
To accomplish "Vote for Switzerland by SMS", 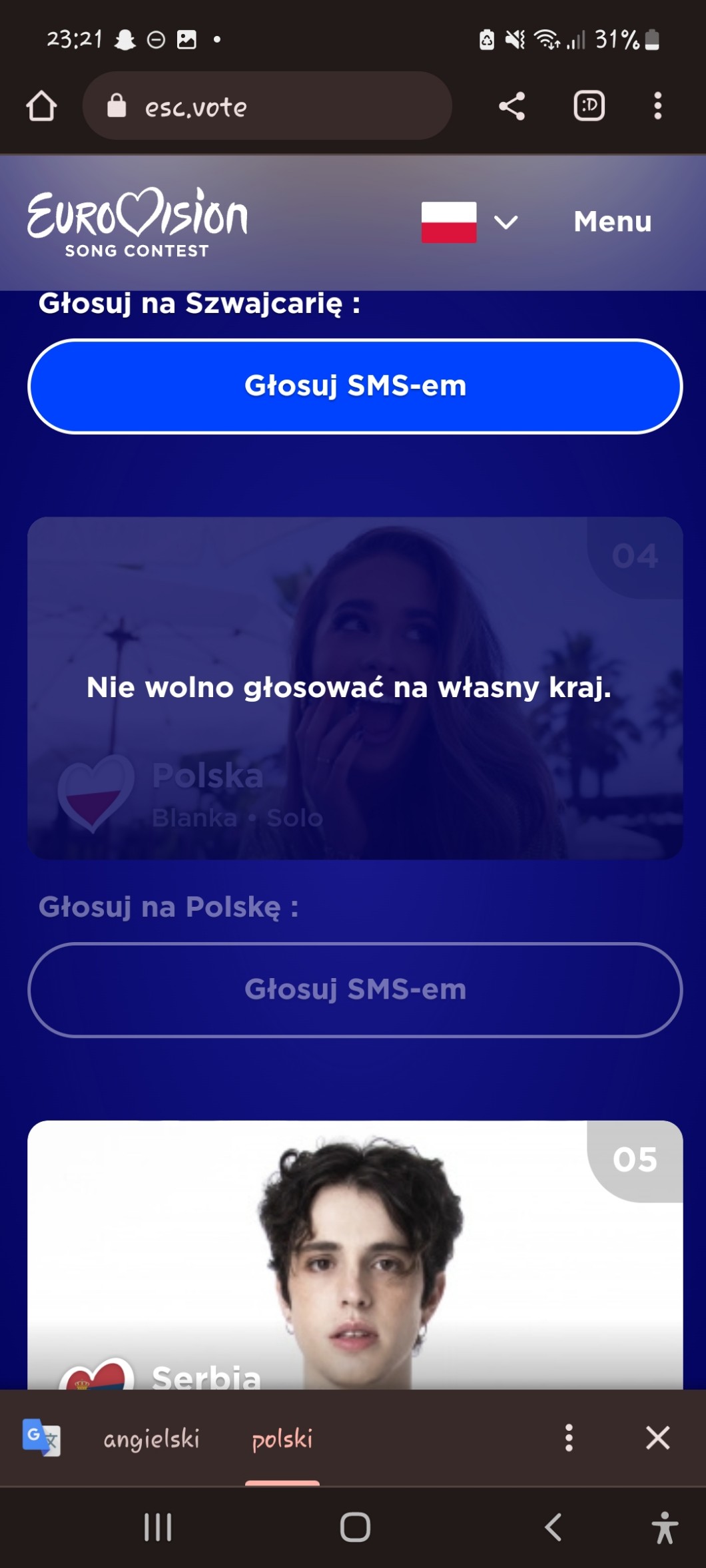I will (355, 386).
